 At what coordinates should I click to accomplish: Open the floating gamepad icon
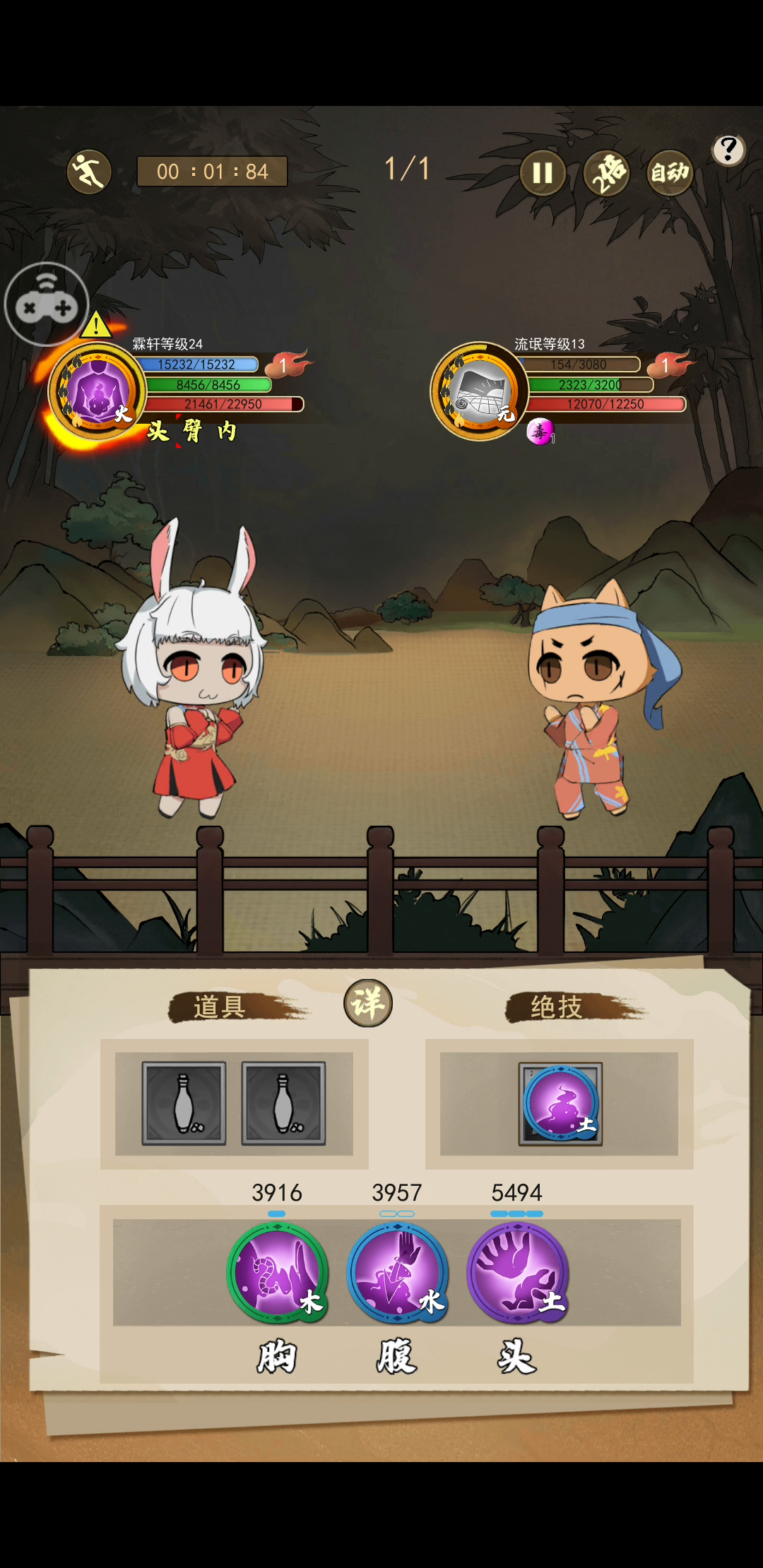pyautogui.click(x=47, y=304)
